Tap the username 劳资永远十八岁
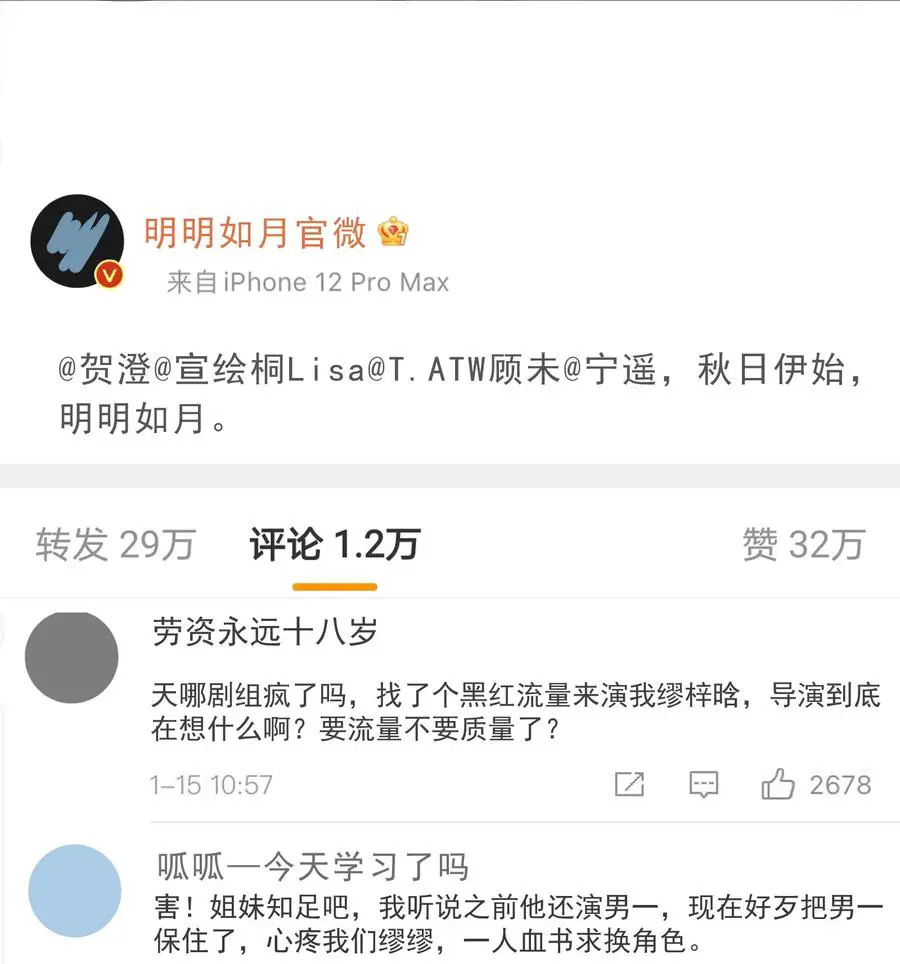 click(265, 632)
